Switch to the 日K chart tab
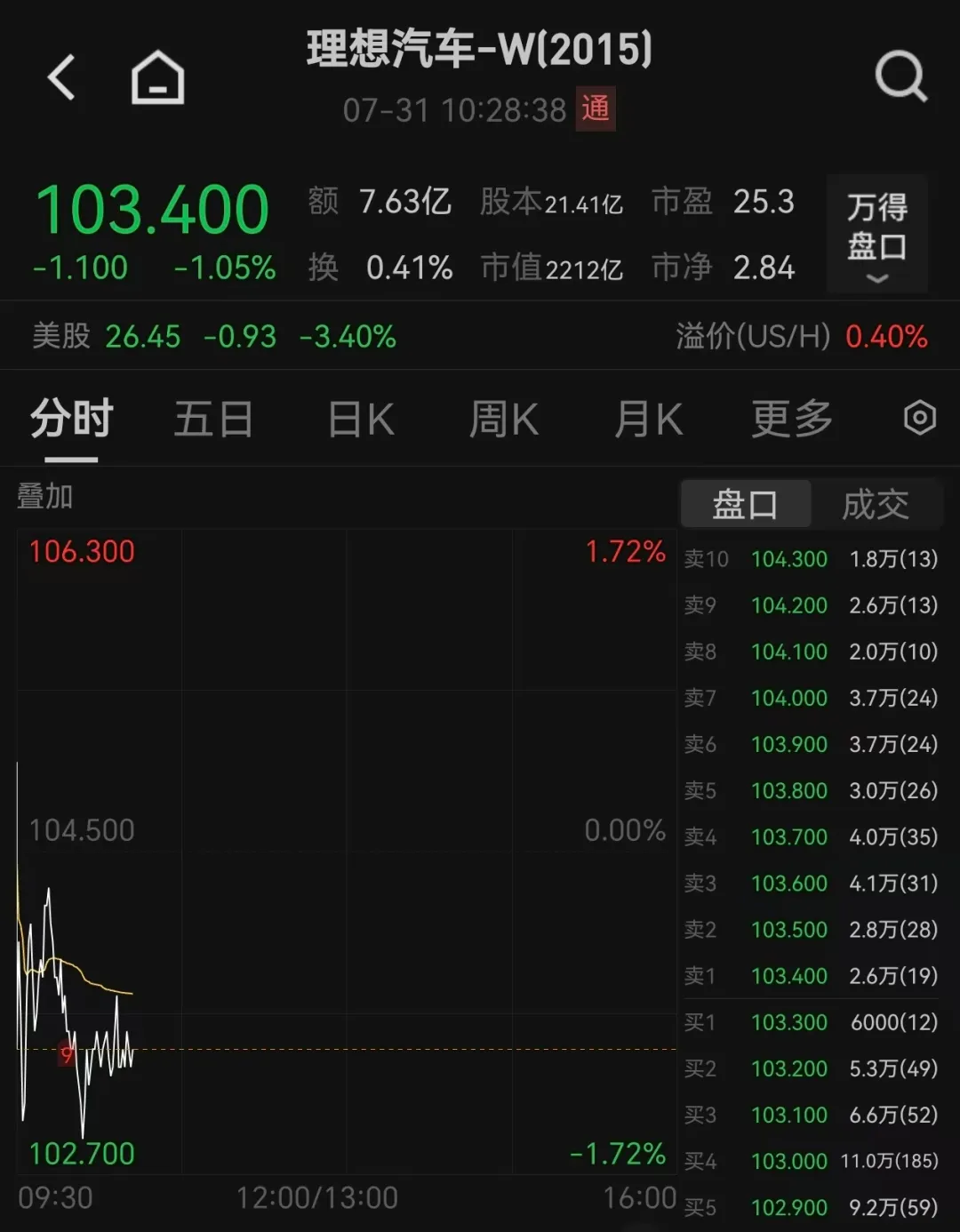This screenshot has width=960, height=1232. point(361,419)
